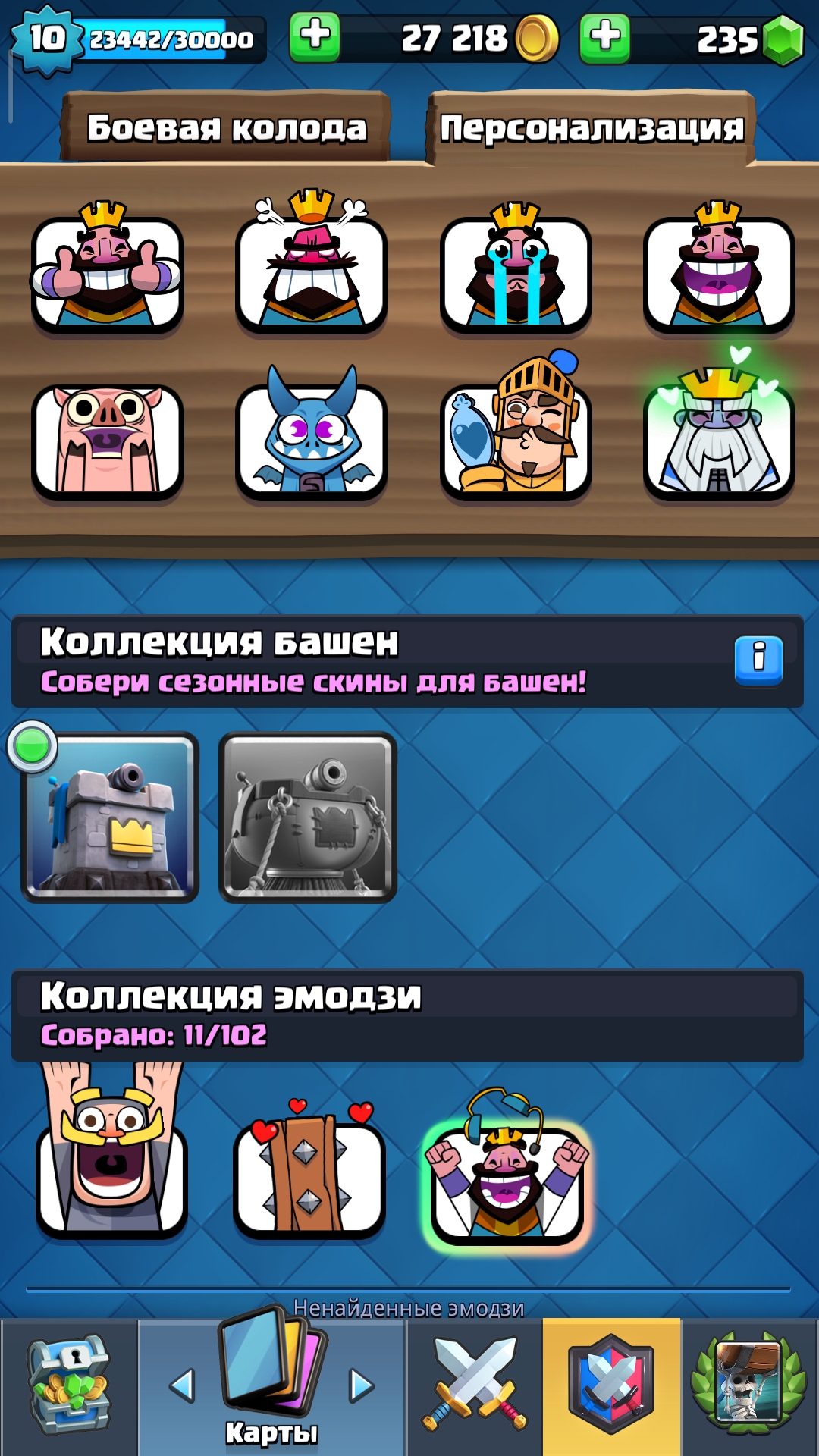Viewport: 819px width, 1456px height.
Task: Add gold with the plus button
Action: point(315,37)
